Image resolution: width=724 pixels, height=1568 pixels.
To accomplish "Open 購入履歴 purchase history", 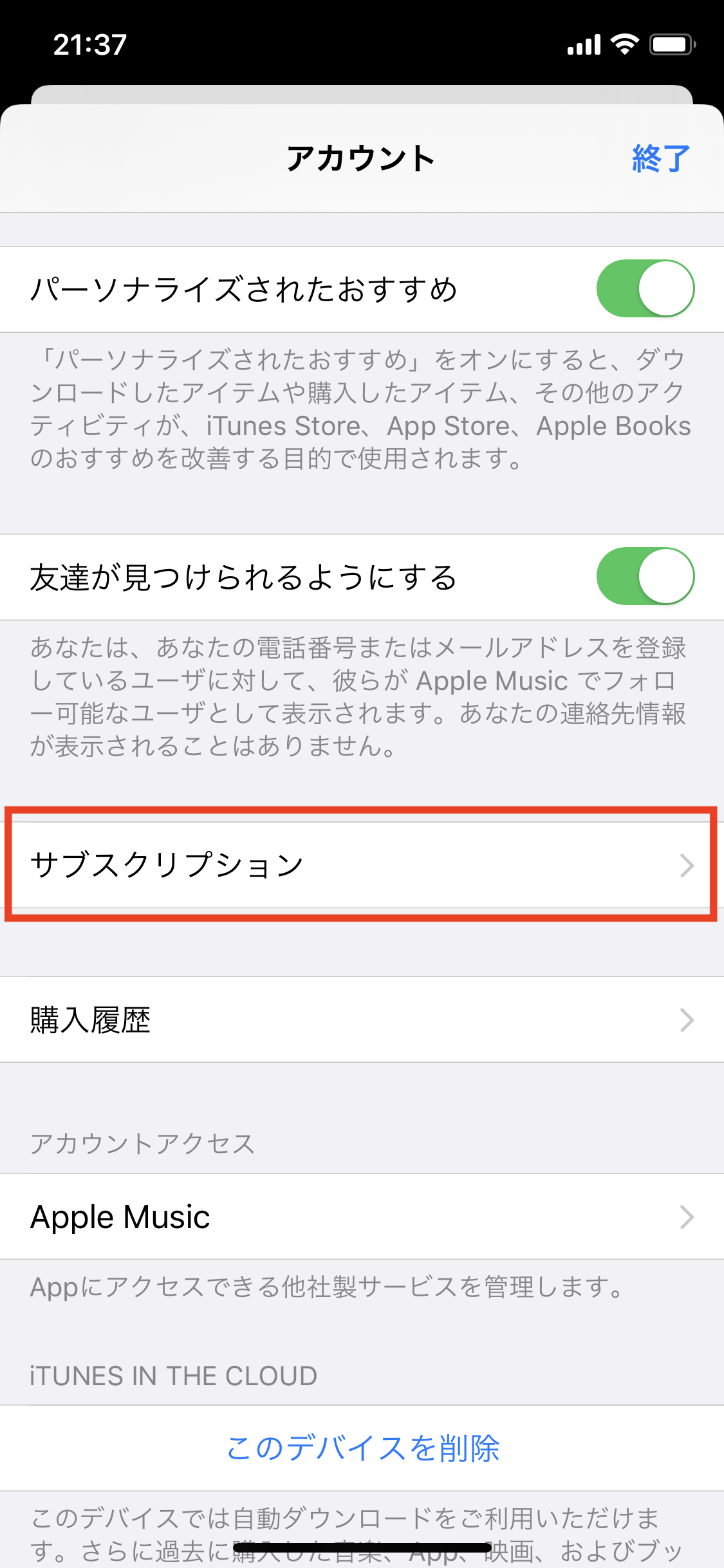I will (360, 1020).
